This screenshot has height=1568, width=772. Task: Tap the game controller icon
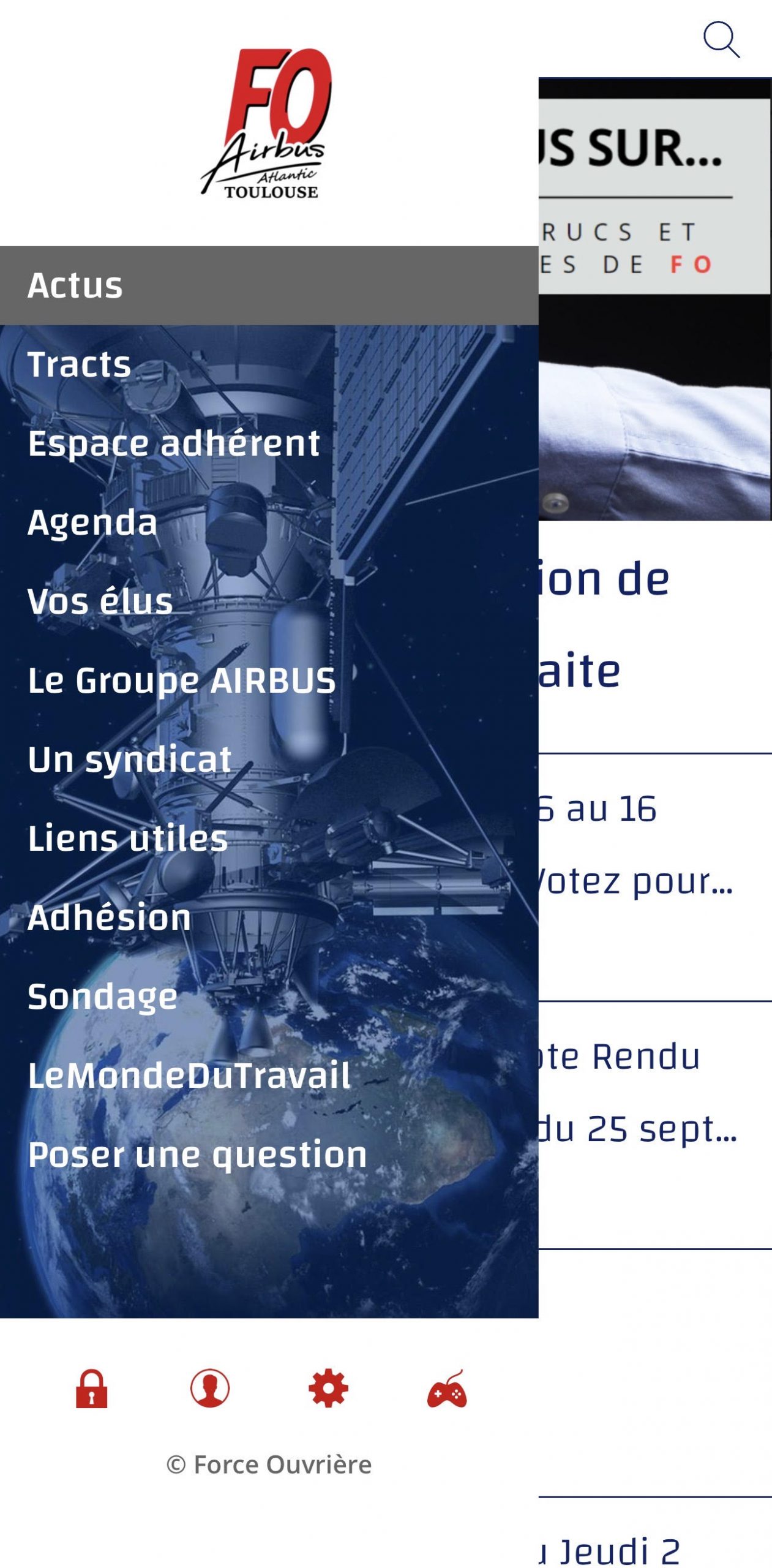[447, 1389]
